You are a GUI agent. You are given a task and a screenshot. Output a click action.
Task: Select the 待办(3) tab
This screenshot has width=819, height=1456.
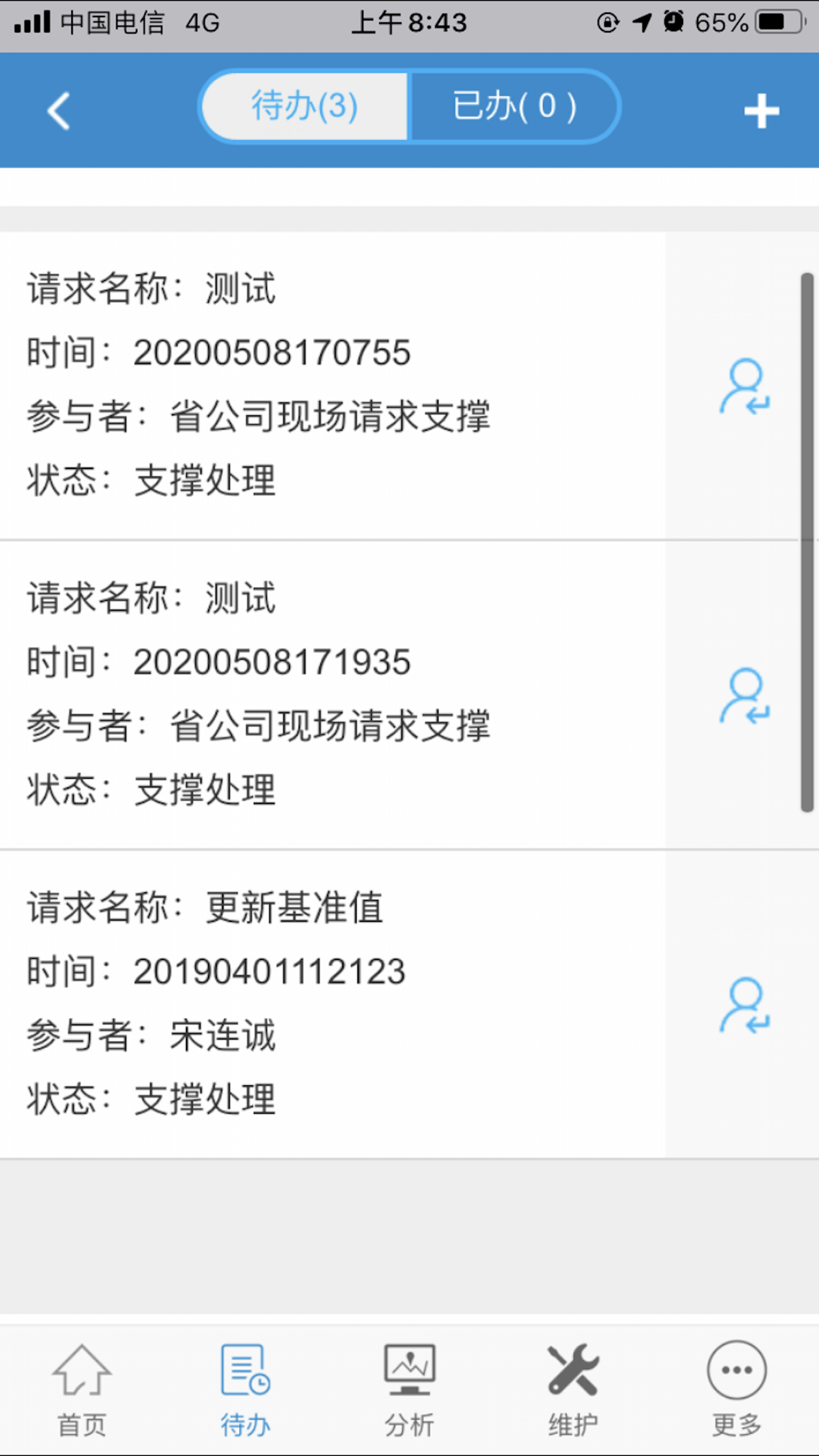click(x=305, y=106)
